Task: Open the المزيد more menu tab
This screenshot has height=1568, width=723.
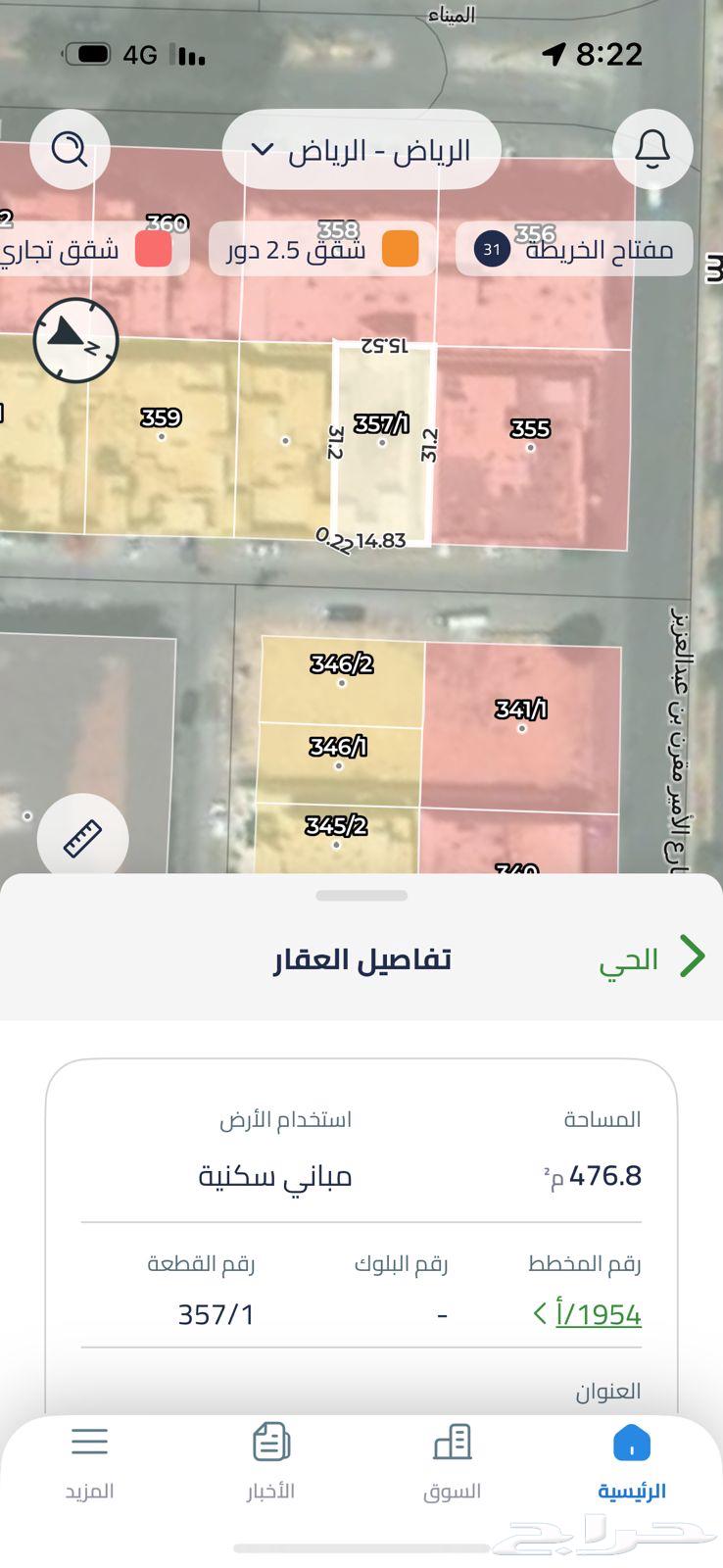Action: (x=89, y=1462)
